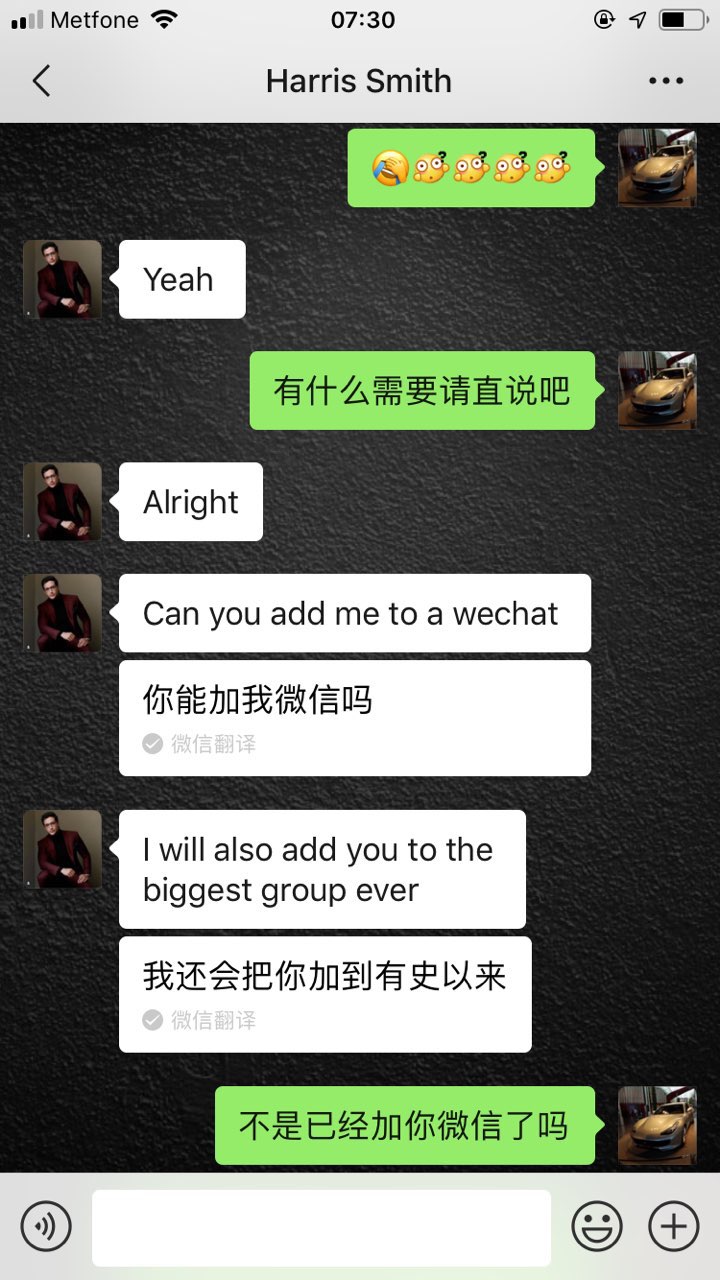Screen dimensions: 720x1280
Task: Switch to voice message input
Action: [46, 1226]
